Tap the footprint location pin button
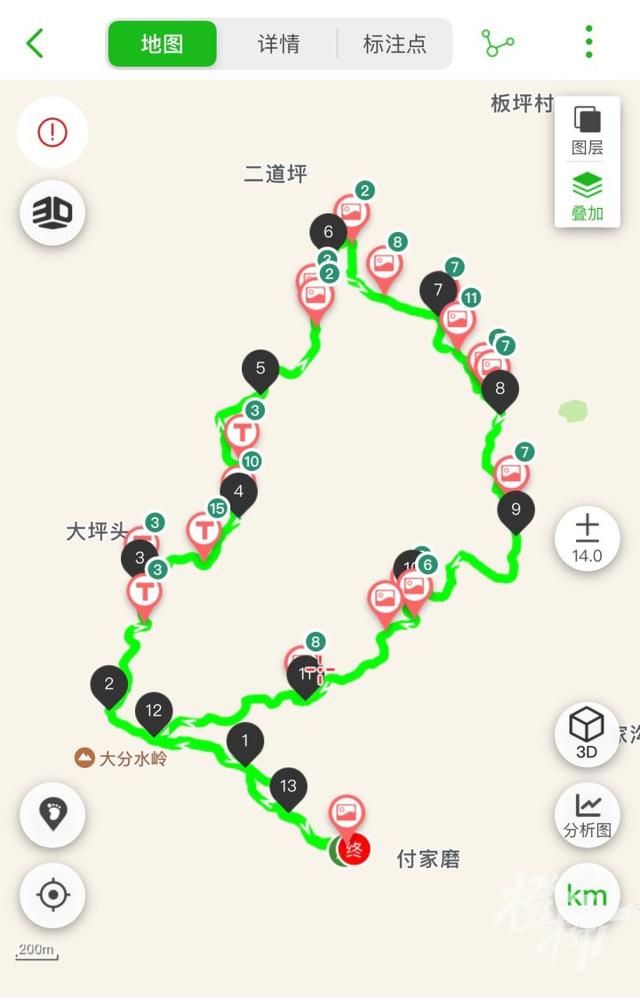The image size is (640, 1000). point(53,815)
